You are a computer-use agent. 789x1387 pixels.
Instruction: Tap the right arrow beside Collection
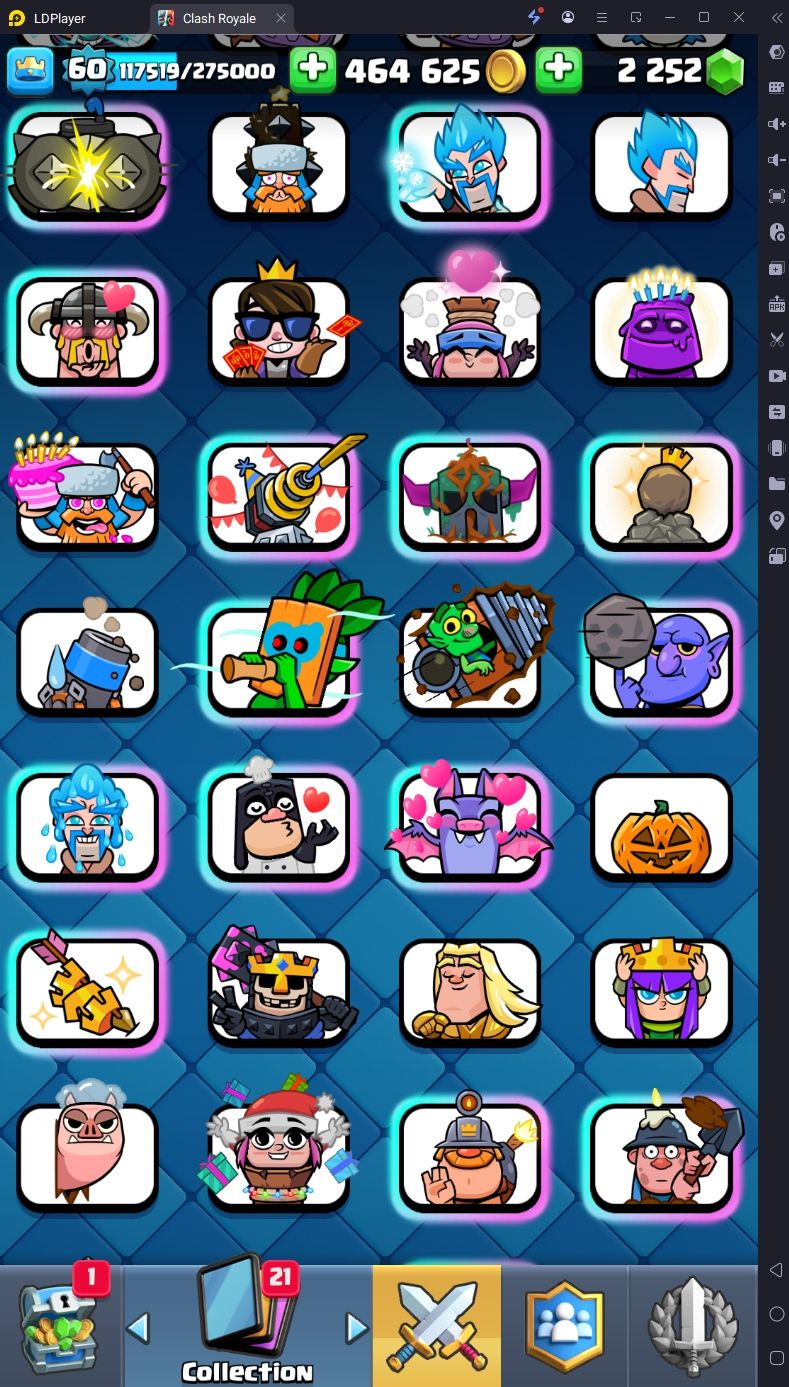point(356,1328)
